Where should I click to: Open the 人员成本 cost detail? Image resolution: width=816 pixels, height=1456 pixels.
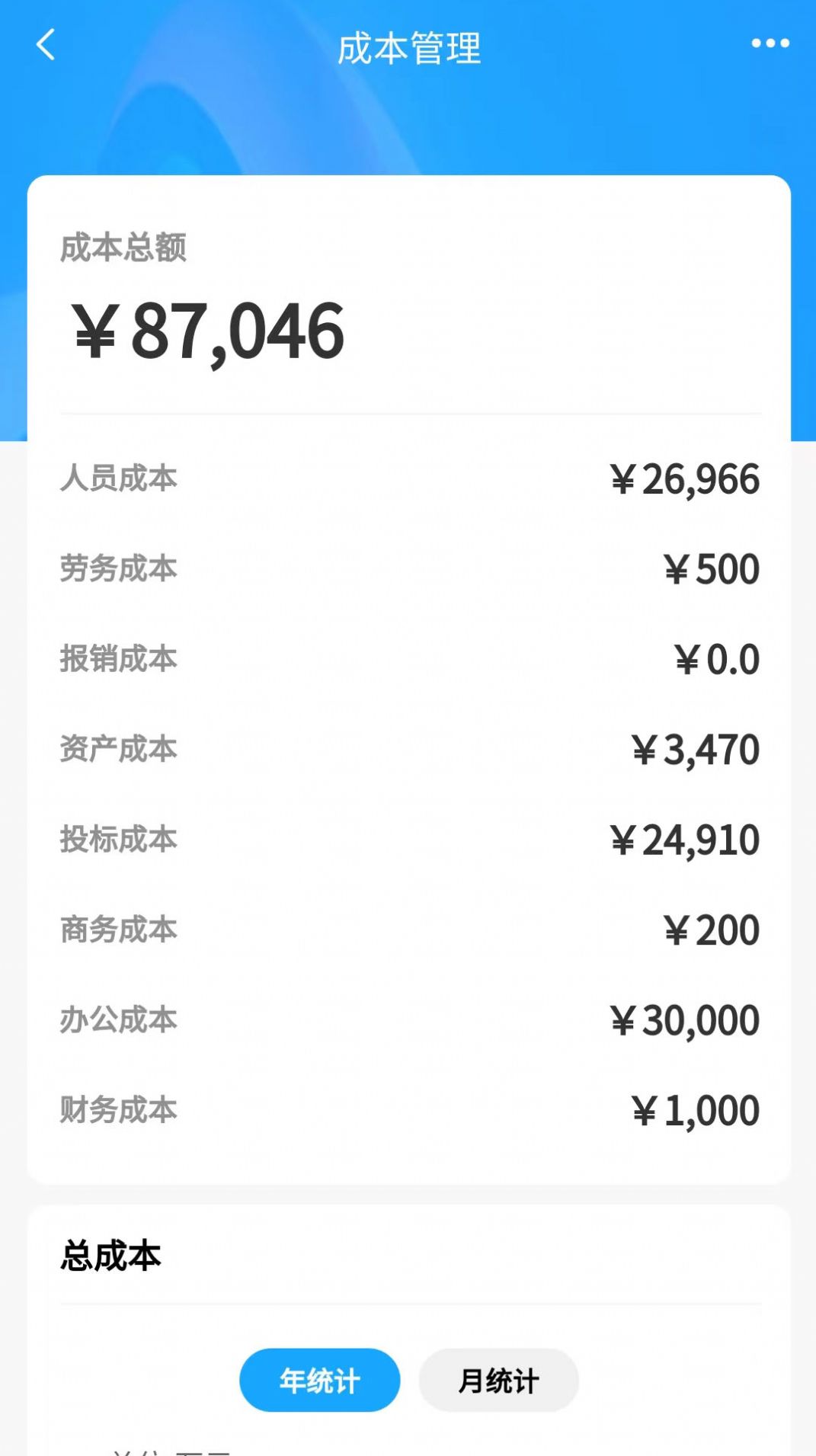click(x=408, y=478)
